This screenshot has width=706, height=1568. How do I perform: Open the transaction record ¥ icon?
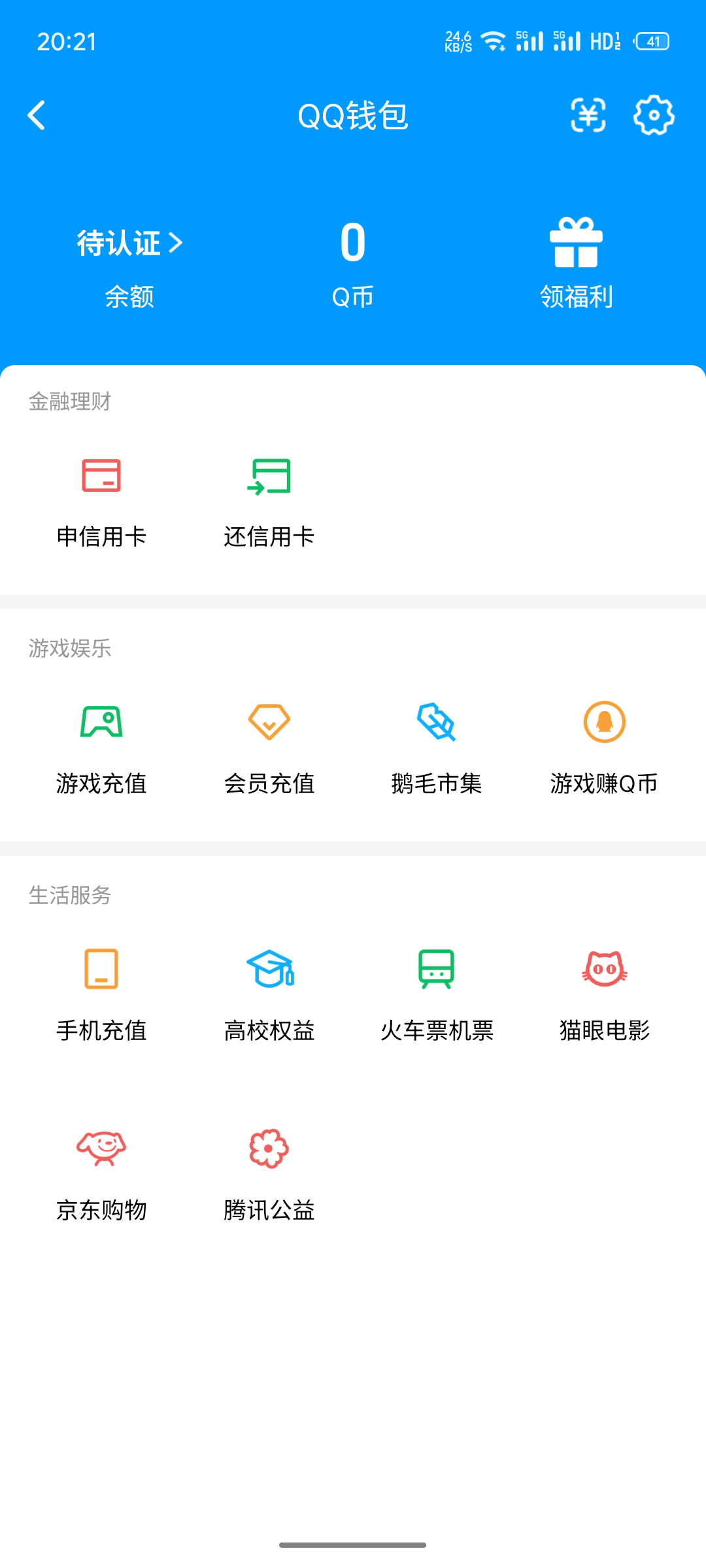coord(588,116)
